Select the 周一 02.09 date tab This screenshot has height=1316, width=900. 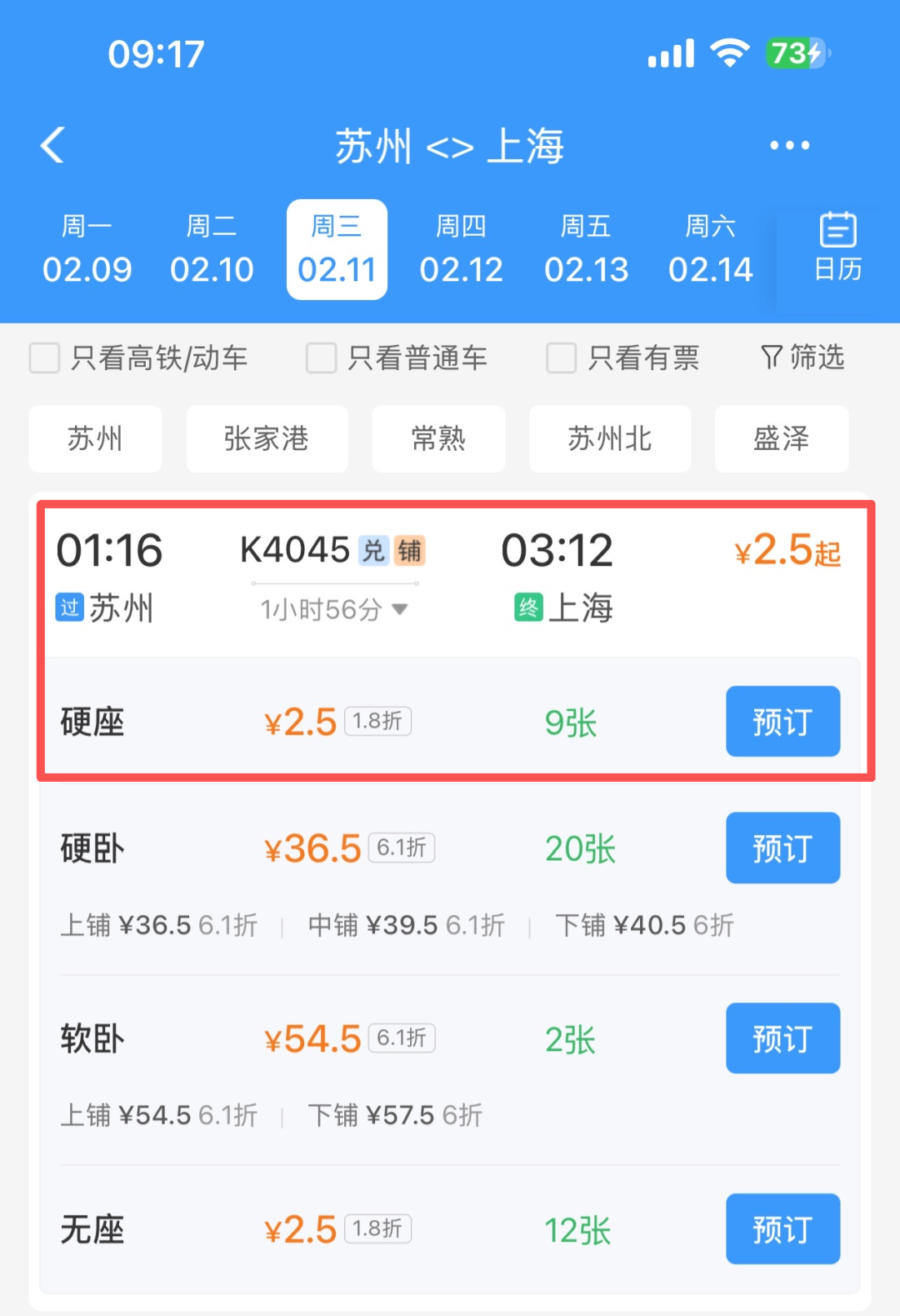pos(87,248)
